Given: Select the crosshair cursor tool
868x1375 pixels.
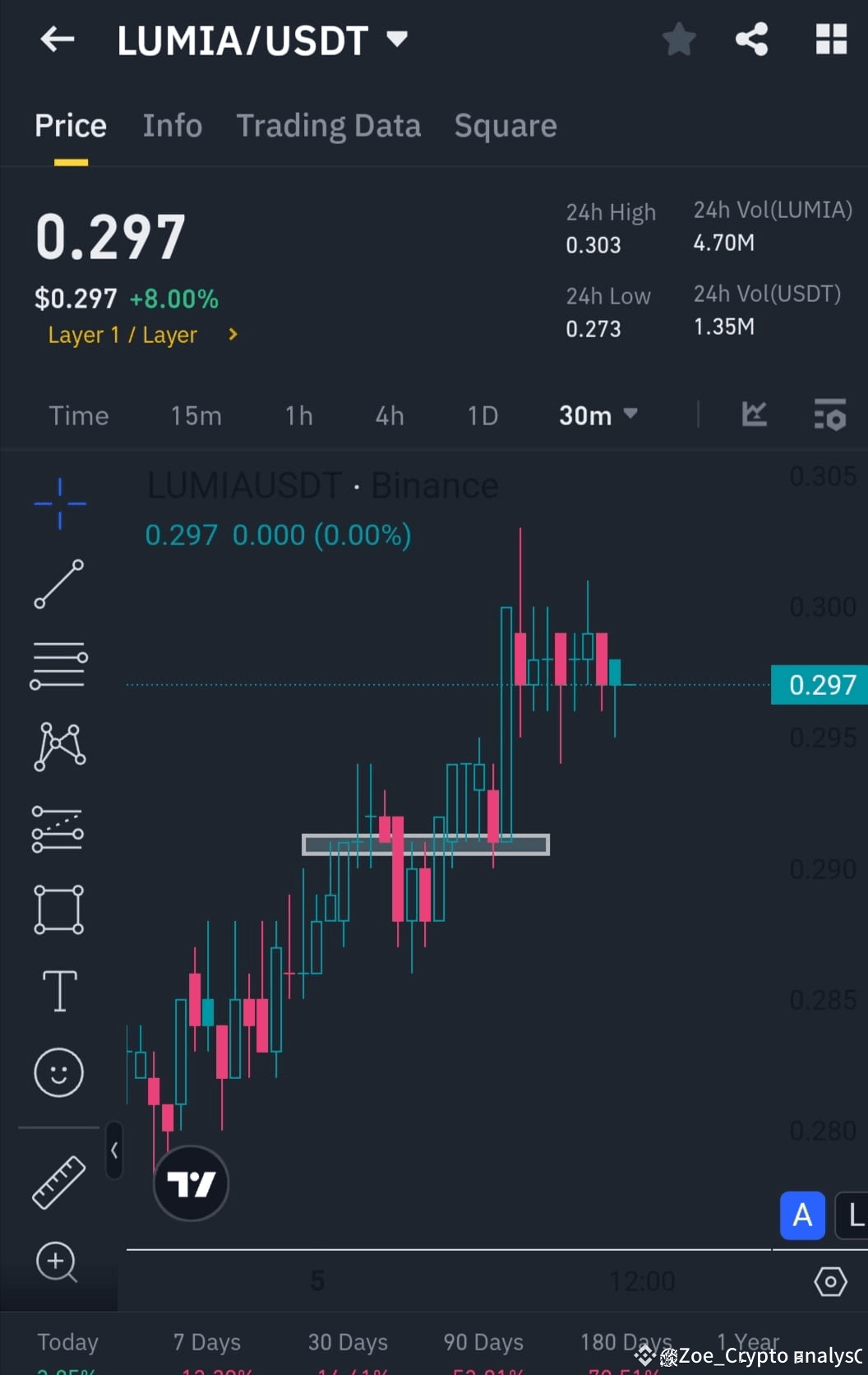Looking at the screenshot, I should coord(58,503).
